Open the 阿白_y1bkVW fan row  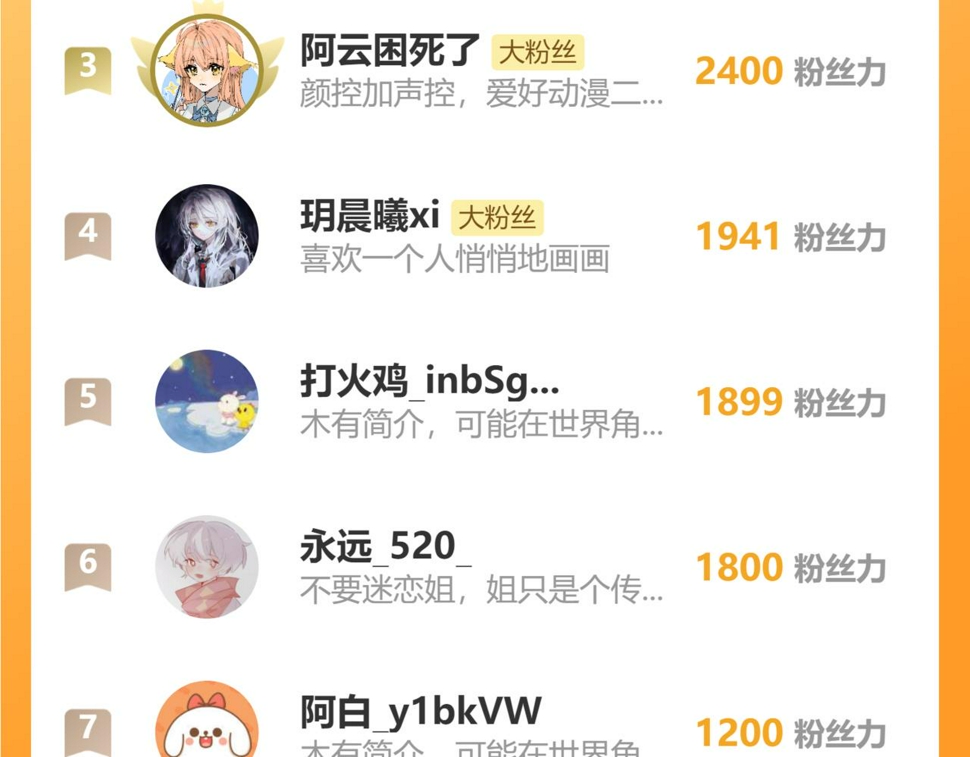point(484,717)
